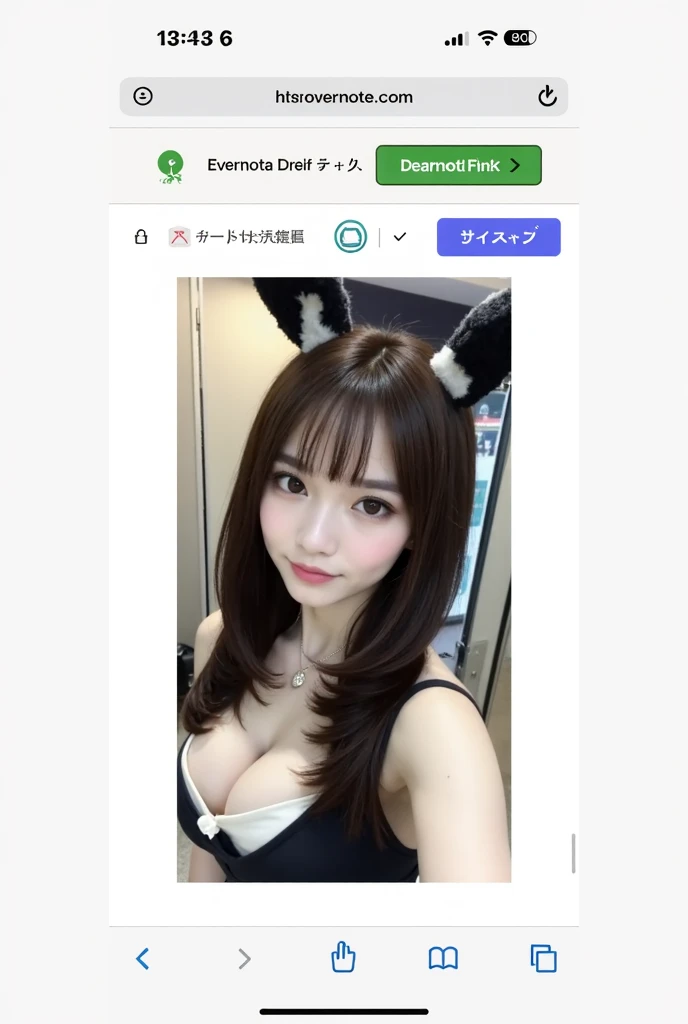The width and height of the screenshot is (688, 1024).
Task: Tap the teal circular icon in toolbar
Action: point(350,237)
